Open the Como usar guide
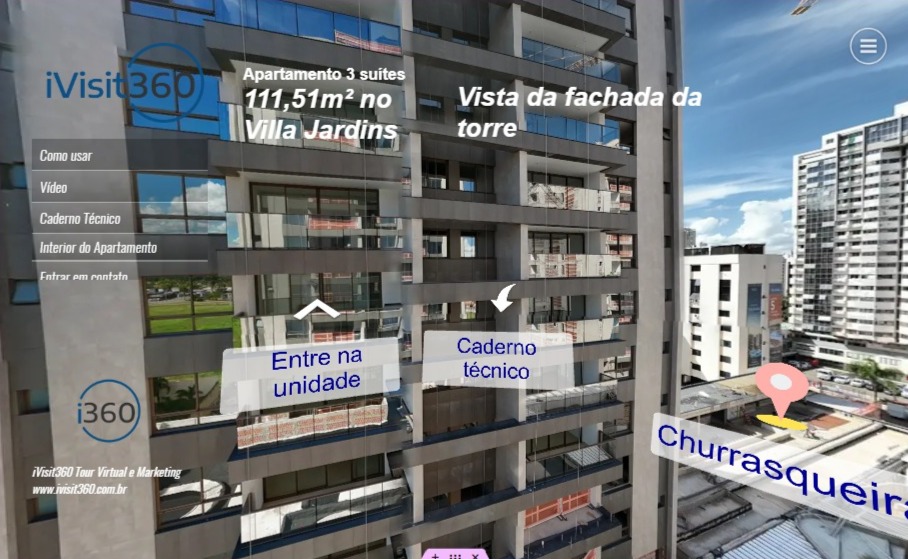Screen dimensions: 908x559 pos(66,156)
